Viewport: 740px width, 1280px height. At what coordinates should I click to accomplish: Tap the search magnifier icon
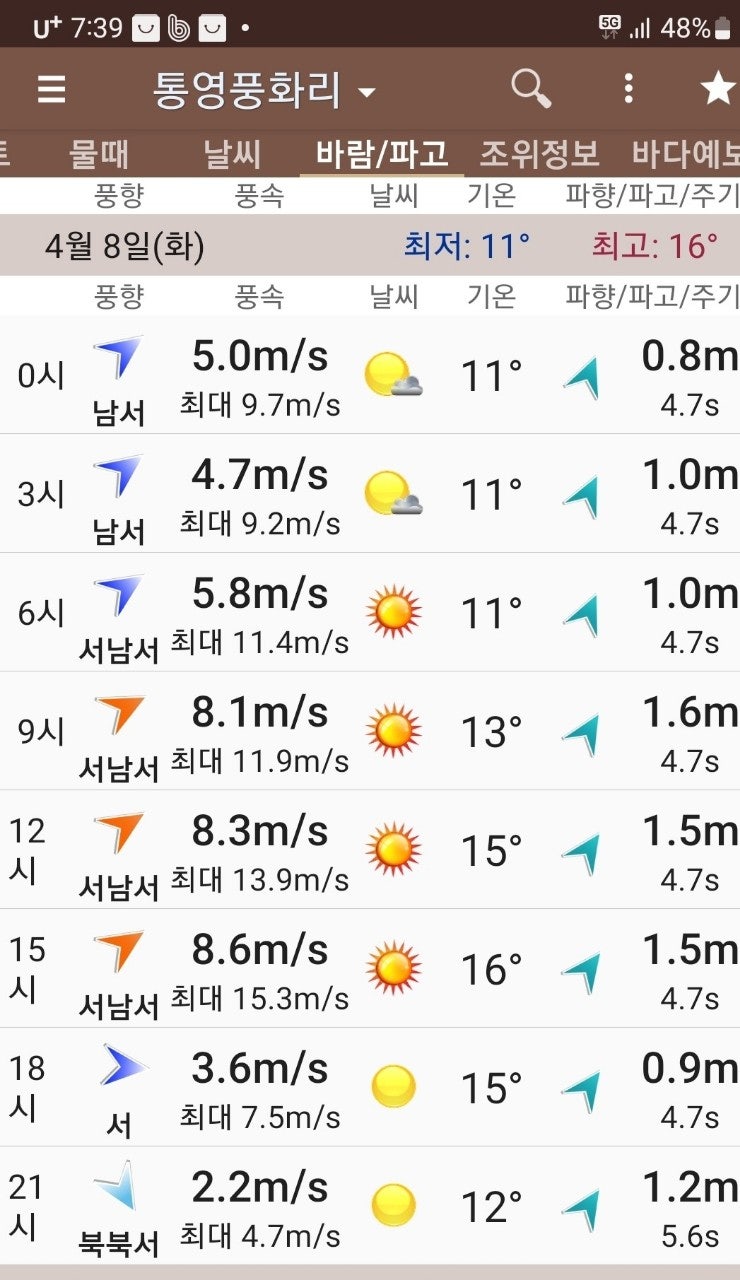(x=531, y=88)
